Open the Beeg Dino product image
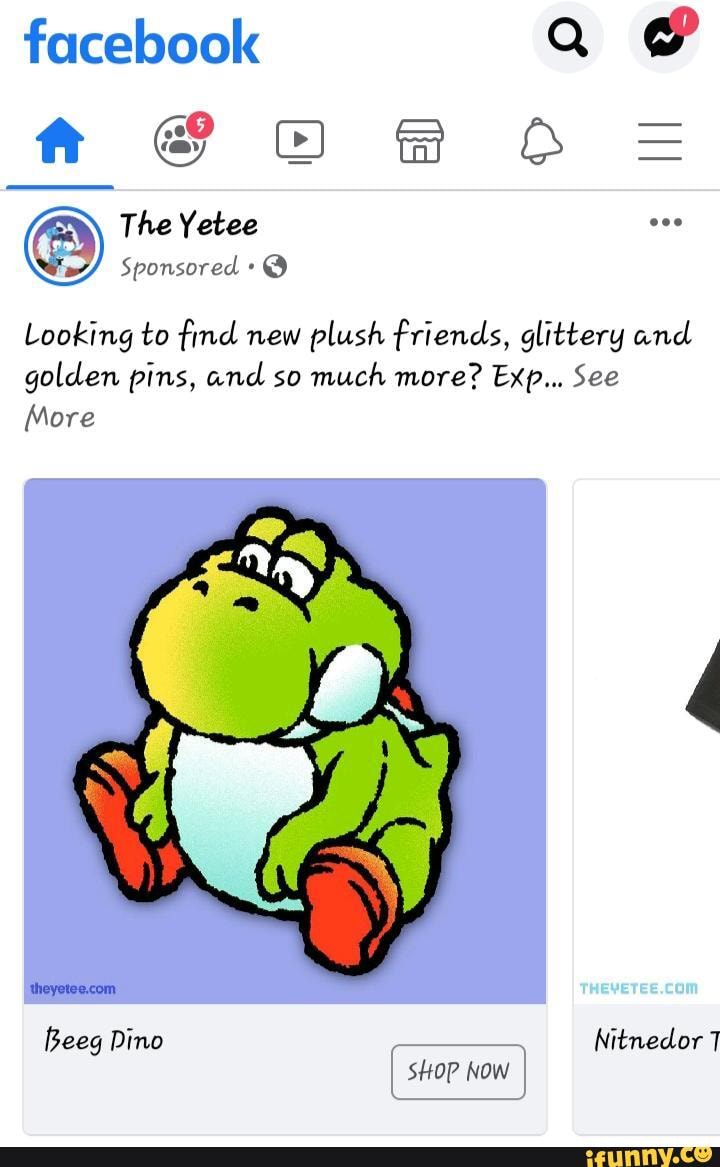Screen dimensions: 720x1167 click(285, 741)
